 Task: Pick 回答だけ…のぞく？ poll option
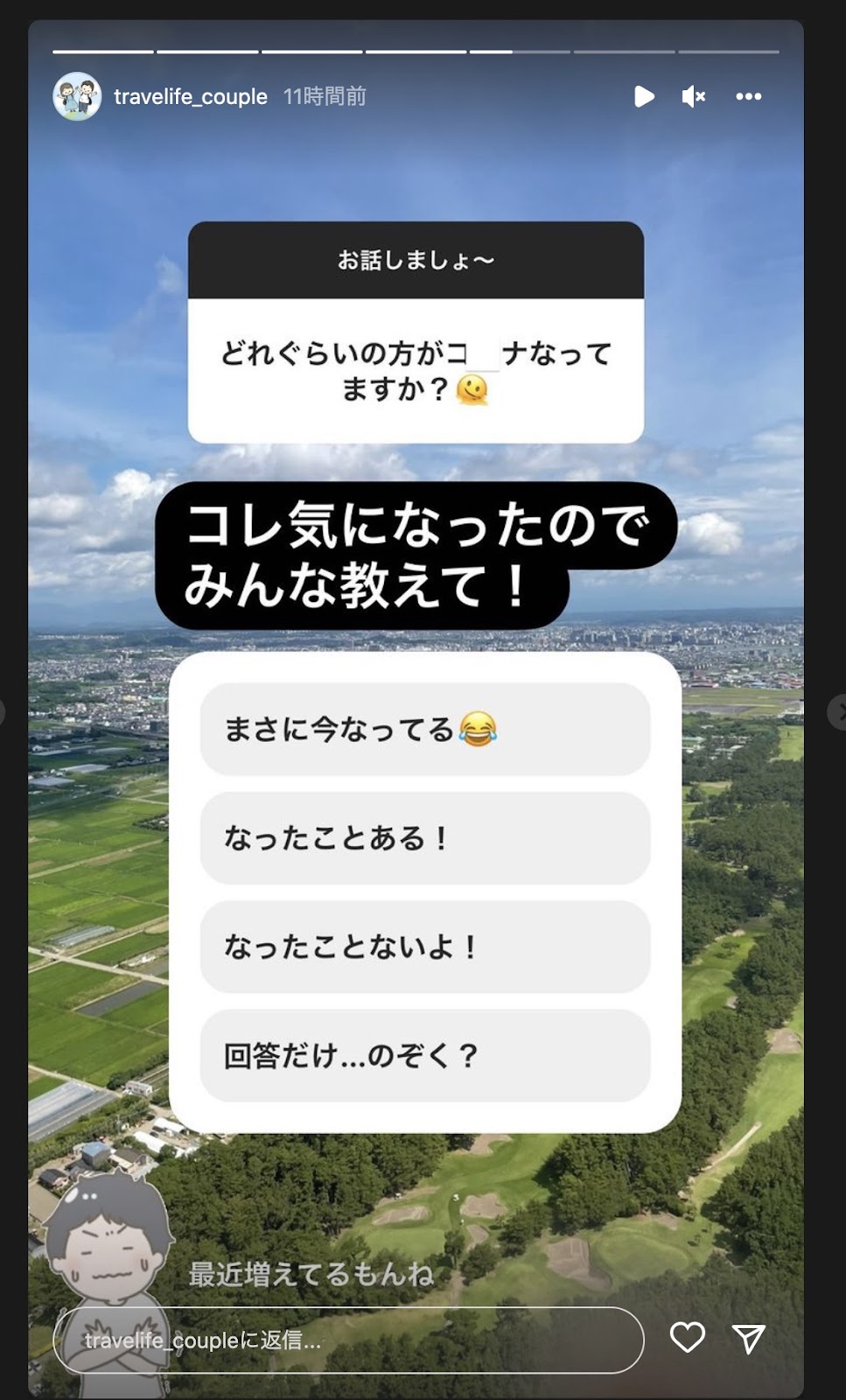tap(424, 1055)
